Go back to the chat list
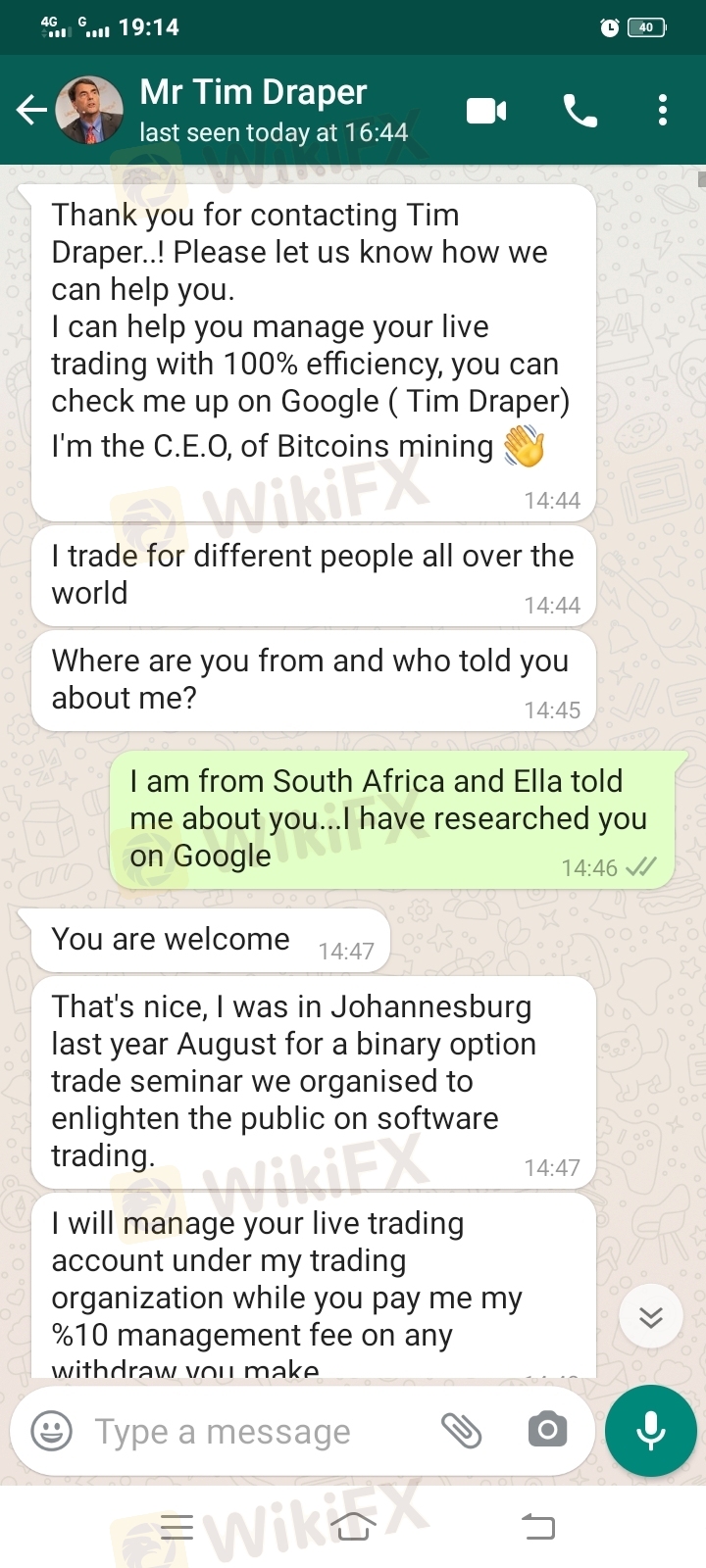 pyautogui.click(x=31, y=111)
